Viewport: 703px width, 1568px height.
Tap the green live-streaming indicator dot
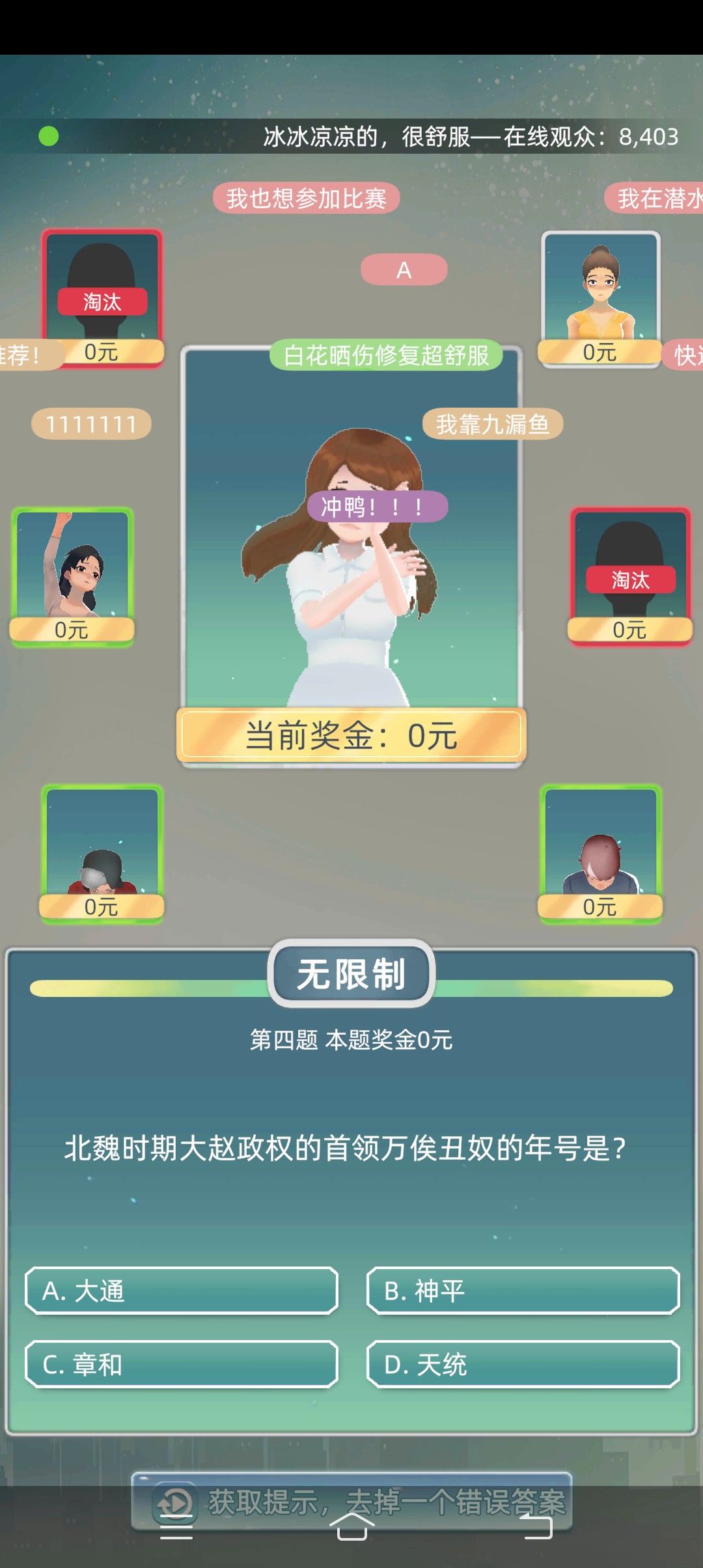[x=49, y=135]
